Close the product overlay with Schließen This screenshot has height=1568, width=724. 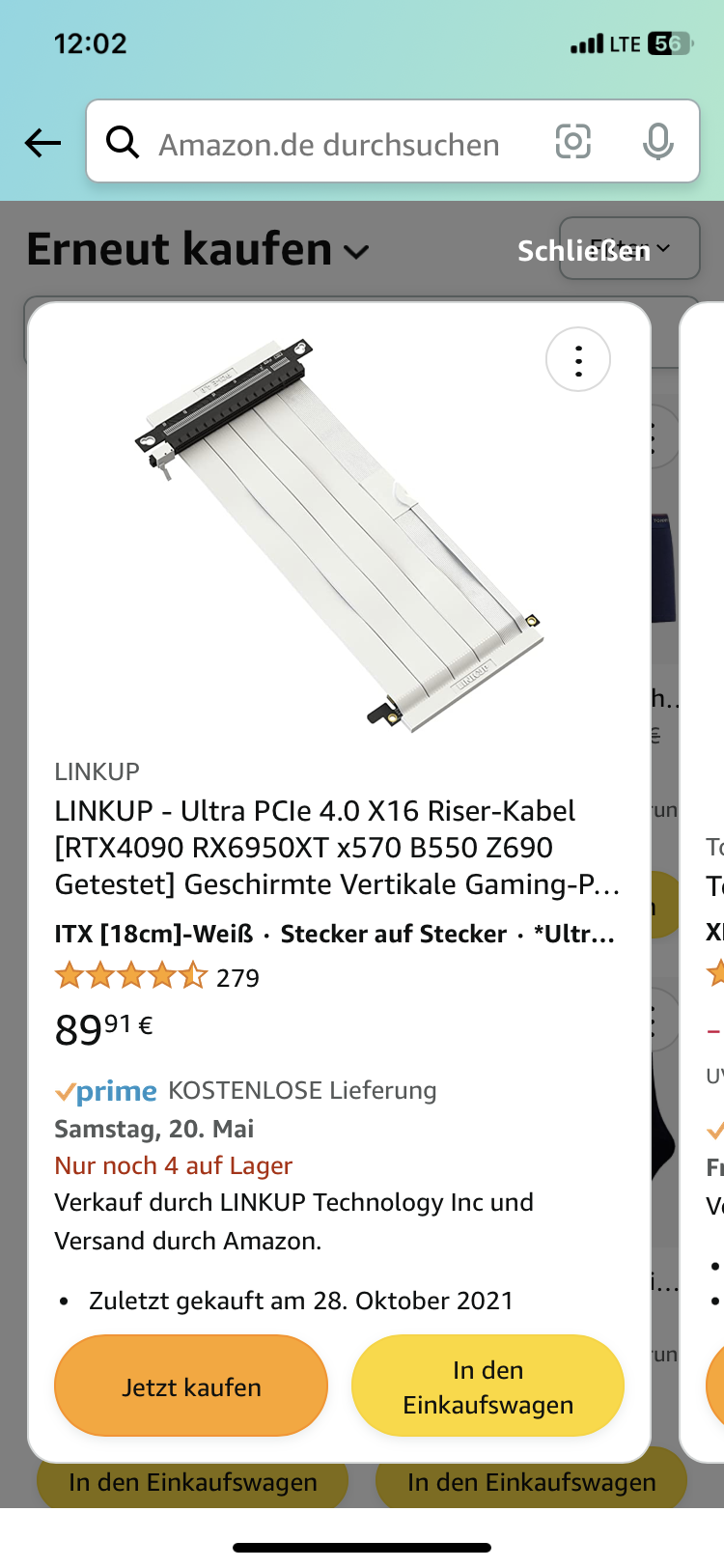583,251
